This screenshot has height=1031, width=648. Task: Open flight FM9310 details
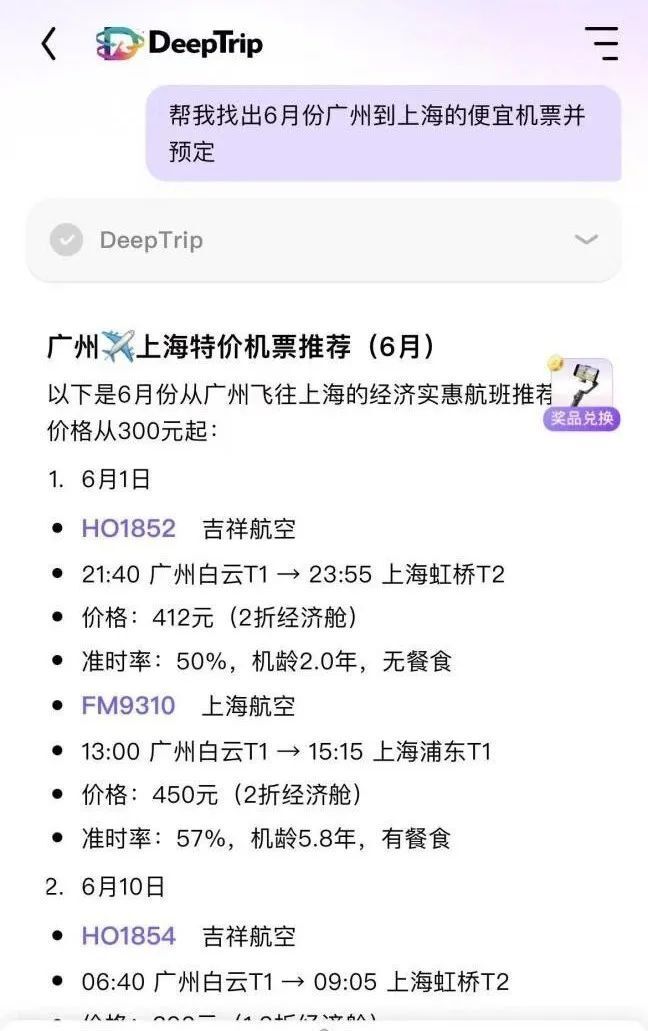coord(128,706)
